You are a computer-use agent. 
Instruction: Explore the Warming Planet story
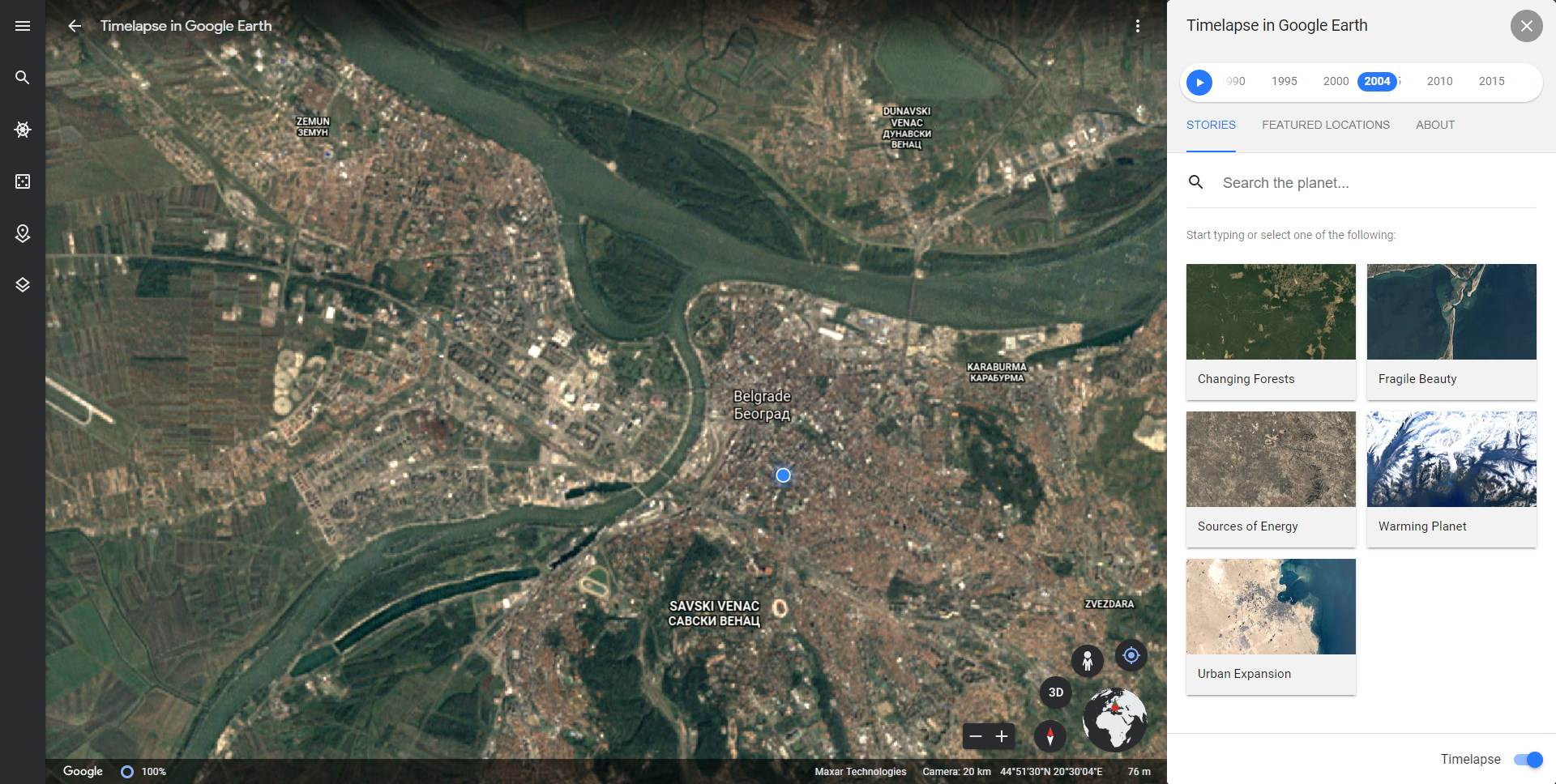[1451, 478]
